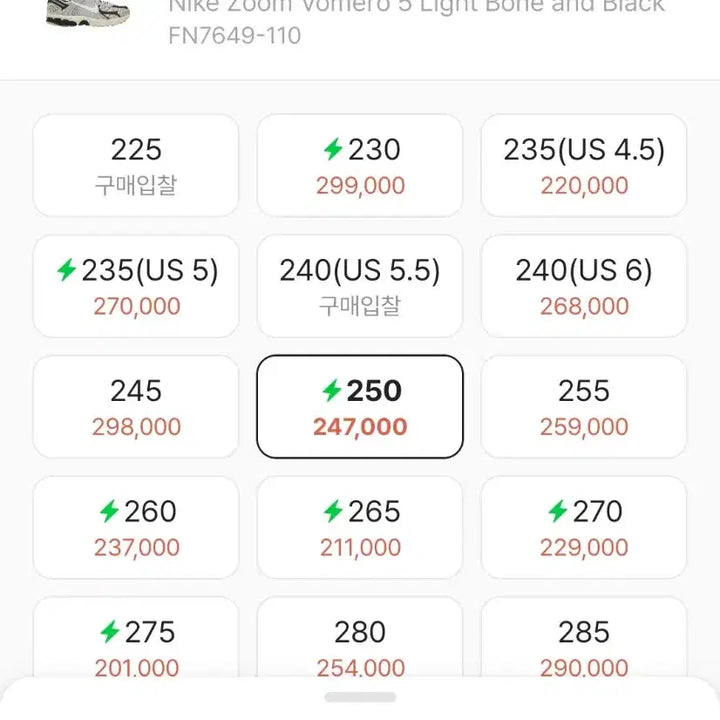Tap the selected size 250 option
This screenshot has width=720, height=720.
pos(360,407)
